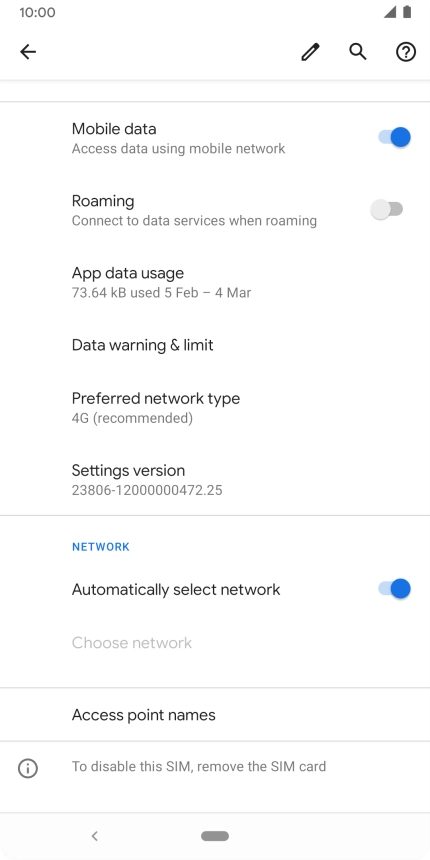Open Data warning & limit
430x860 pixels.
click(215, 345)
